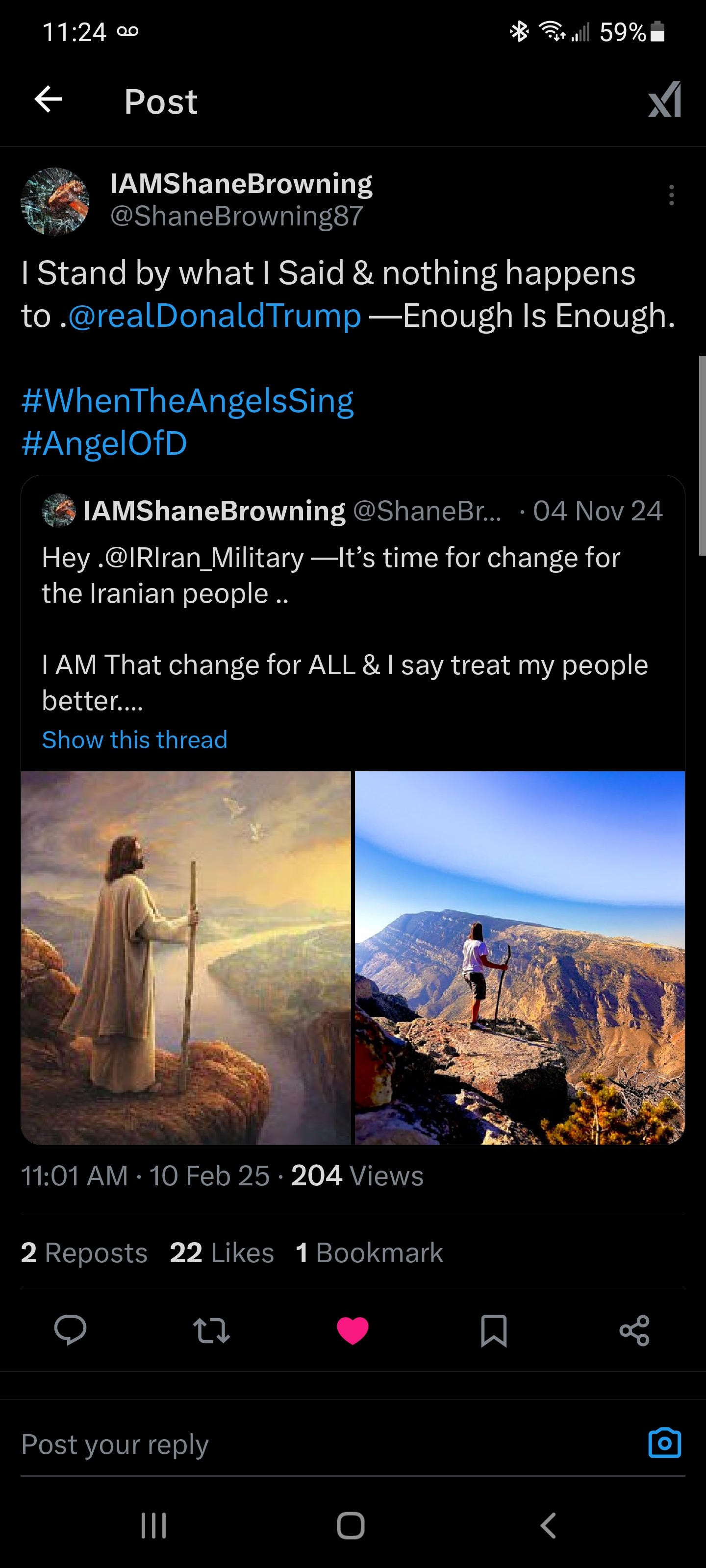Open IAMShaneBrowning's profile picture
The image size is (706, 1568).
click(x=55, y=201)
